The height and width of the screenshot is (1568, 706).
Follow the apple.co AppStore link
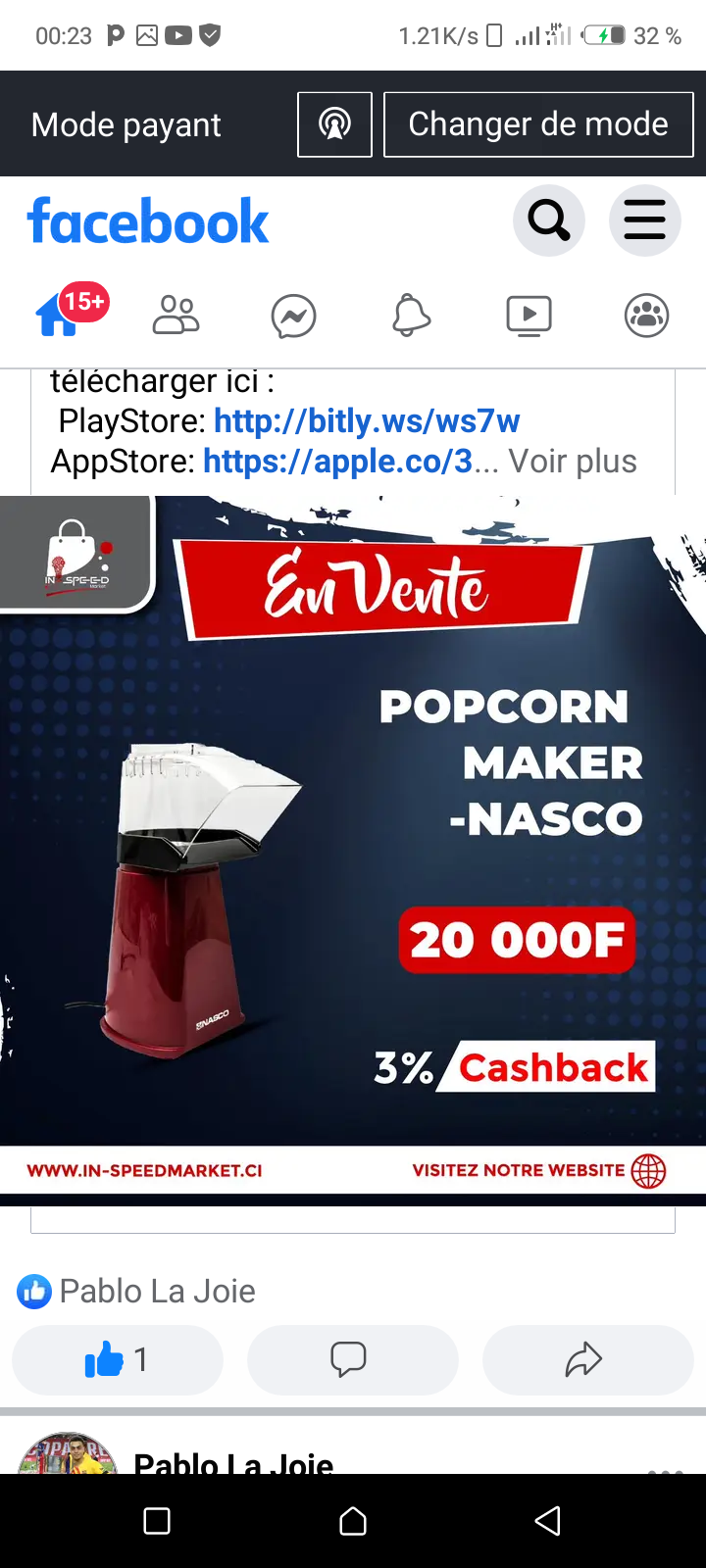(x=338, y=462)
